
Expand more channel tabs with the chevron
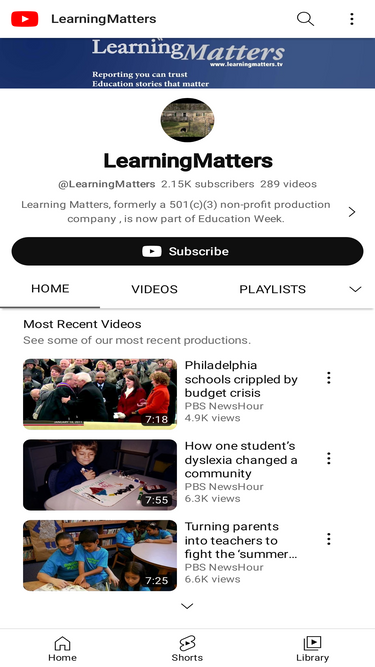(x=355, y=289)
